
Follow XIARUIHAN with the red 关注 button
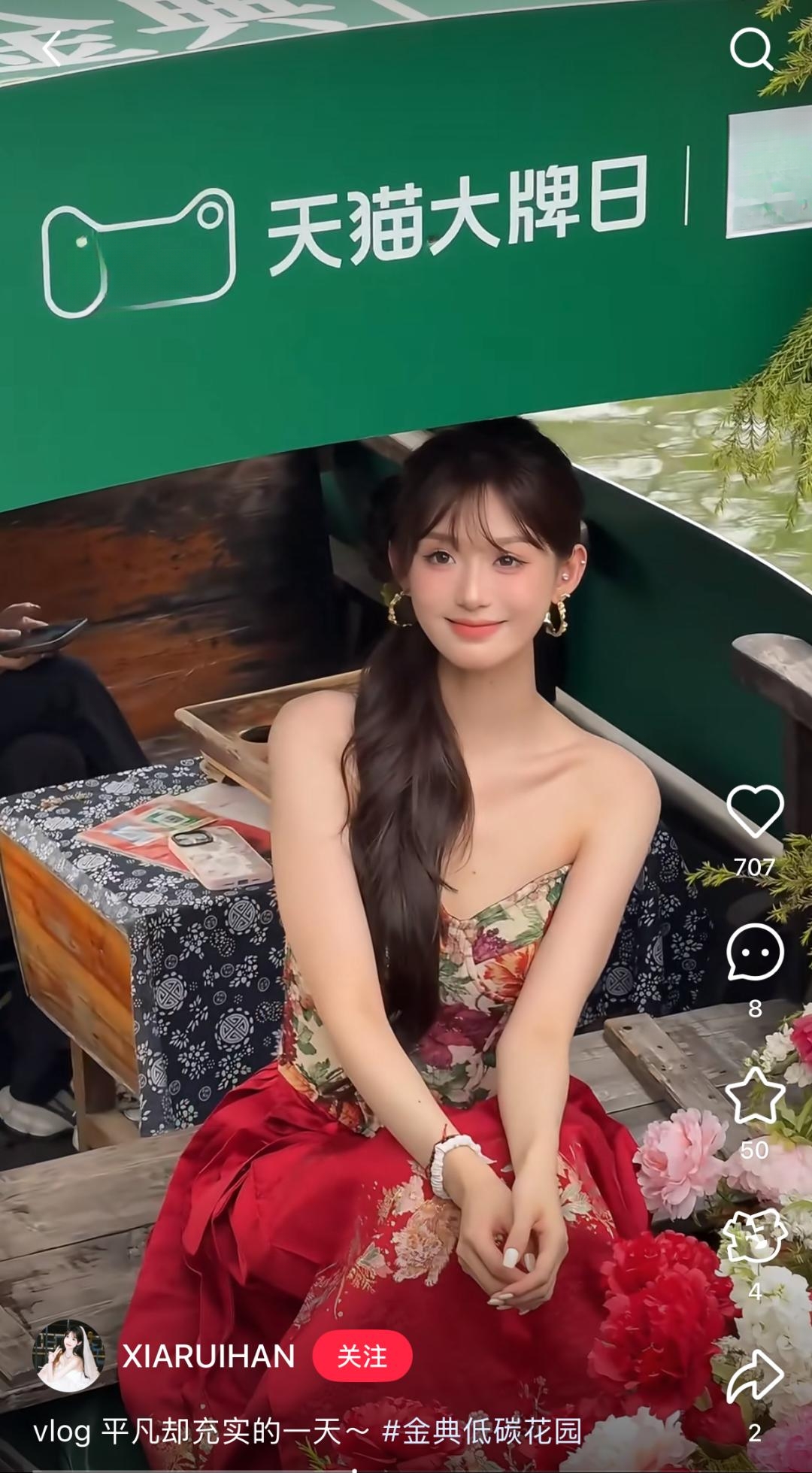pyautogui.click(x=362, y=1356)
